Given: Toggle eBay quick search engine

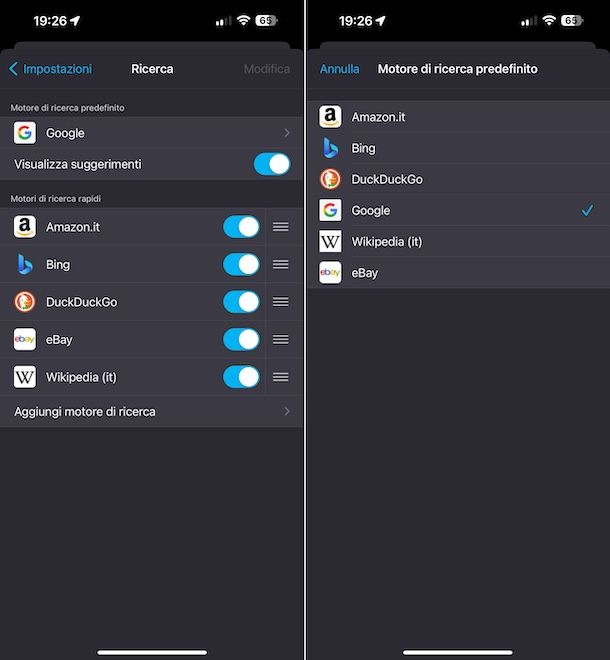Looking at the screenshot, I should (241, 339).
